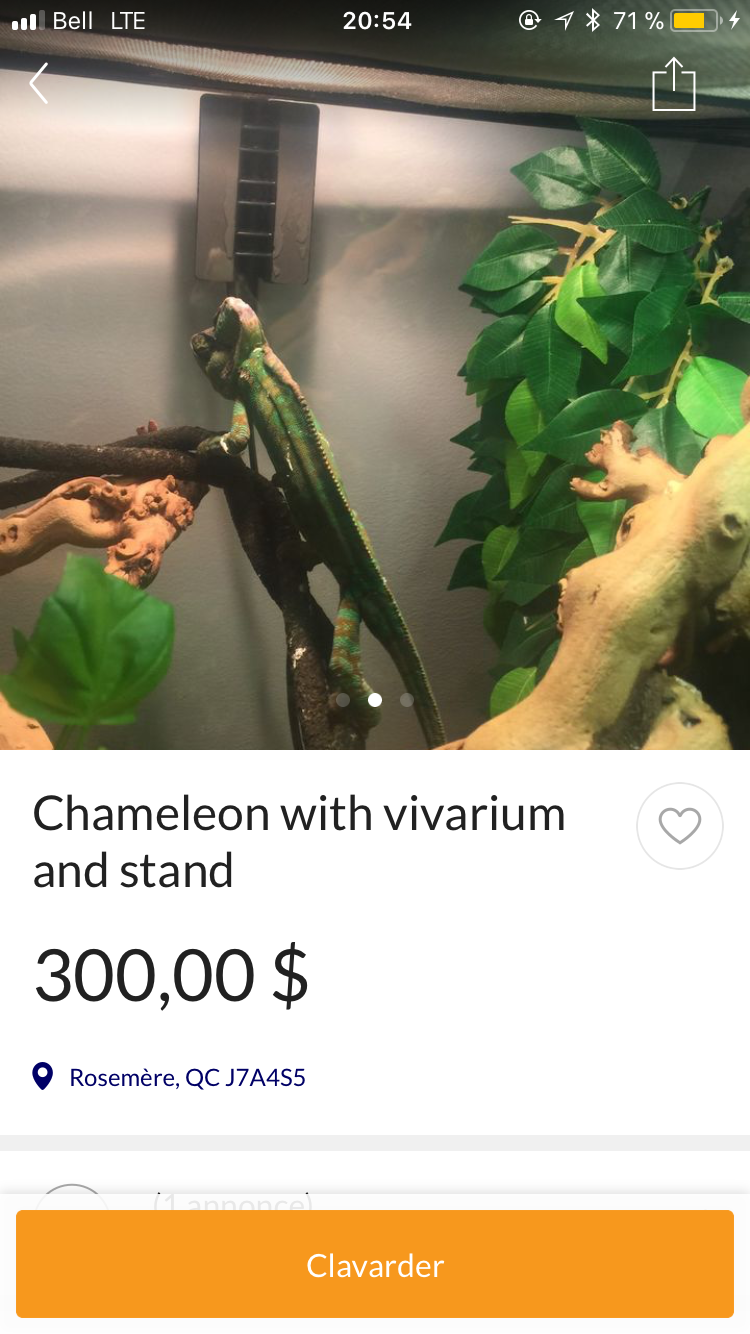Tap the Clavarder button to chat with the seller
750x1334 pixels.
point(375,1265)
